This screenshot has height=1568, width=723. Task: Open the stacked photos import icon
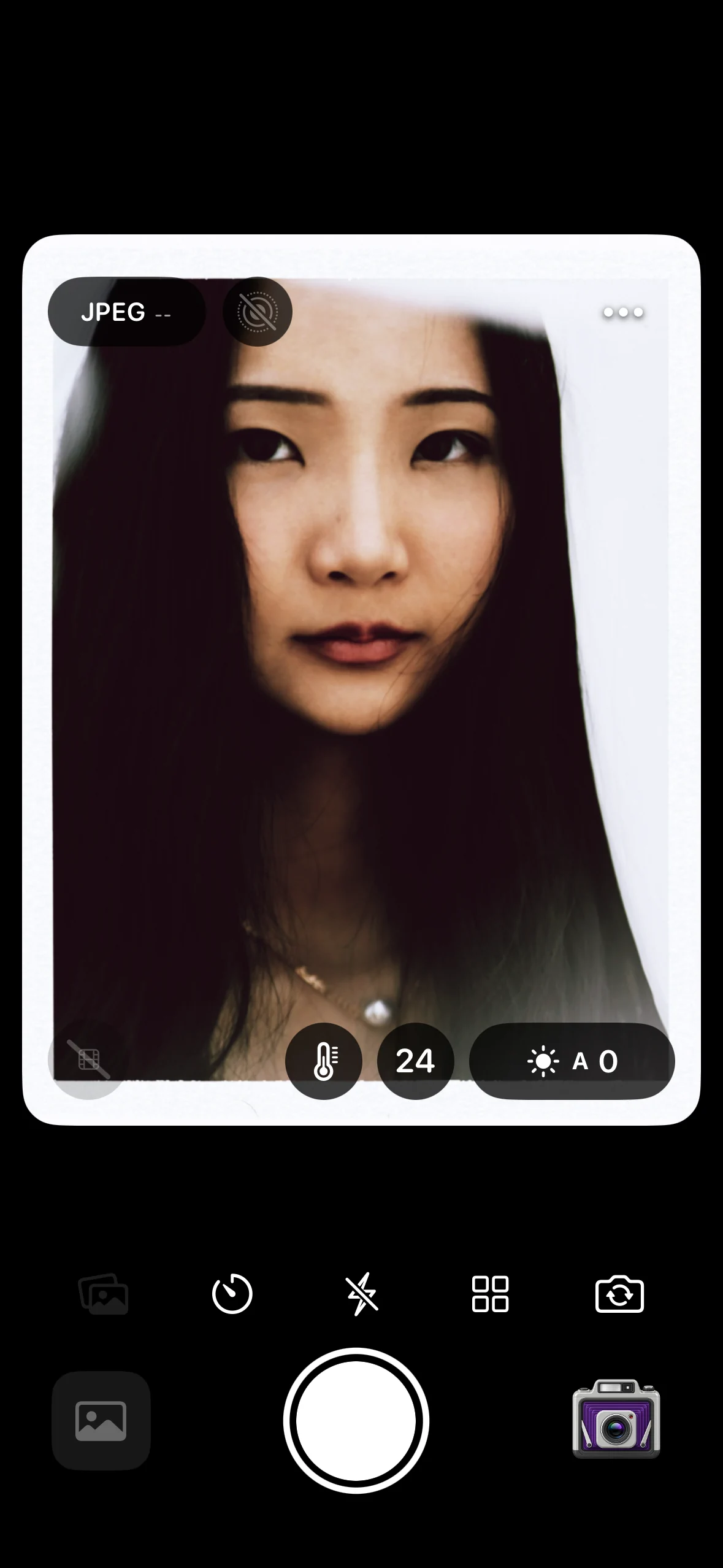[x=104, y=1294]
